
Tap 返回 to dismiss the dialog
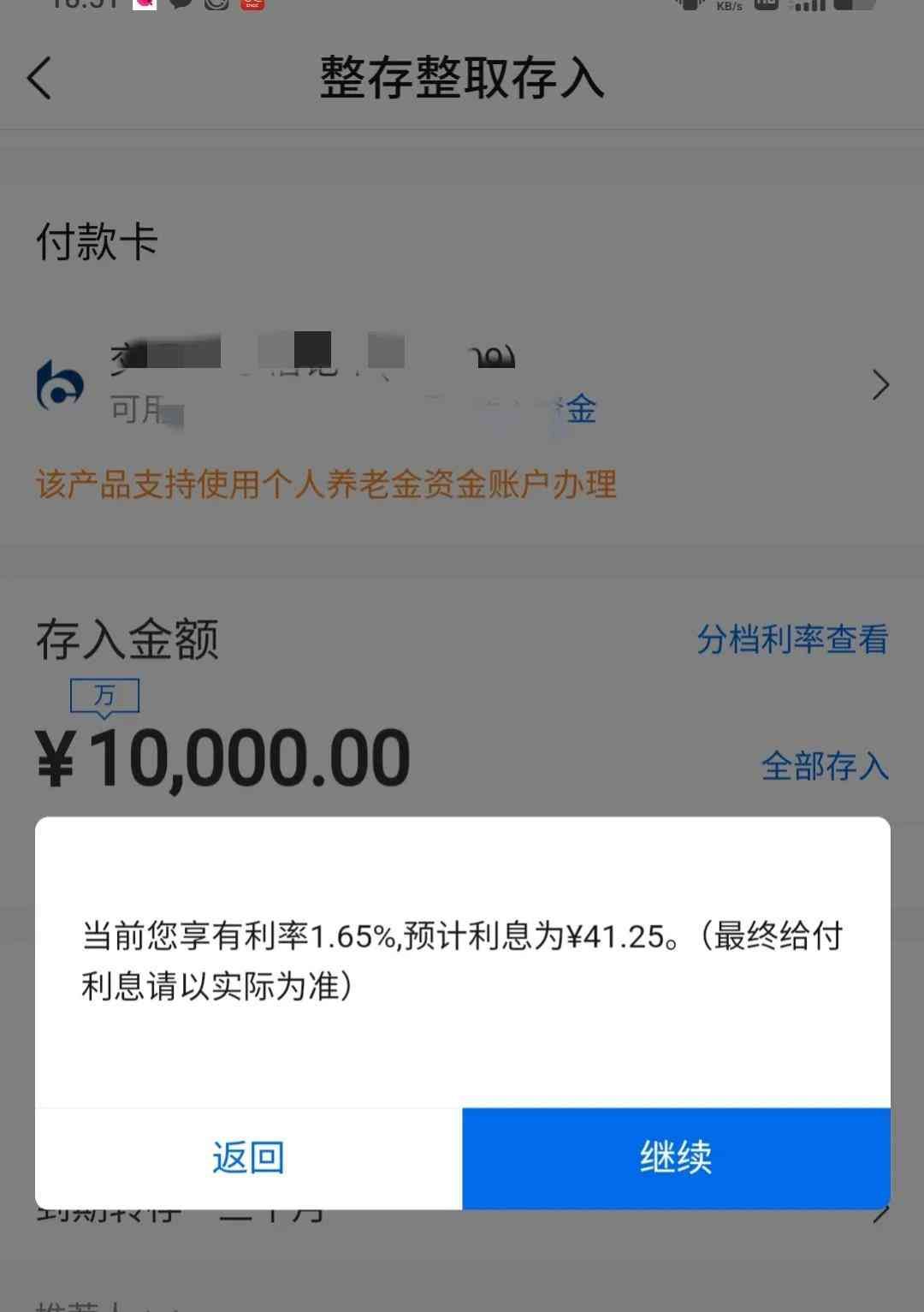(x=248, y=1158)
